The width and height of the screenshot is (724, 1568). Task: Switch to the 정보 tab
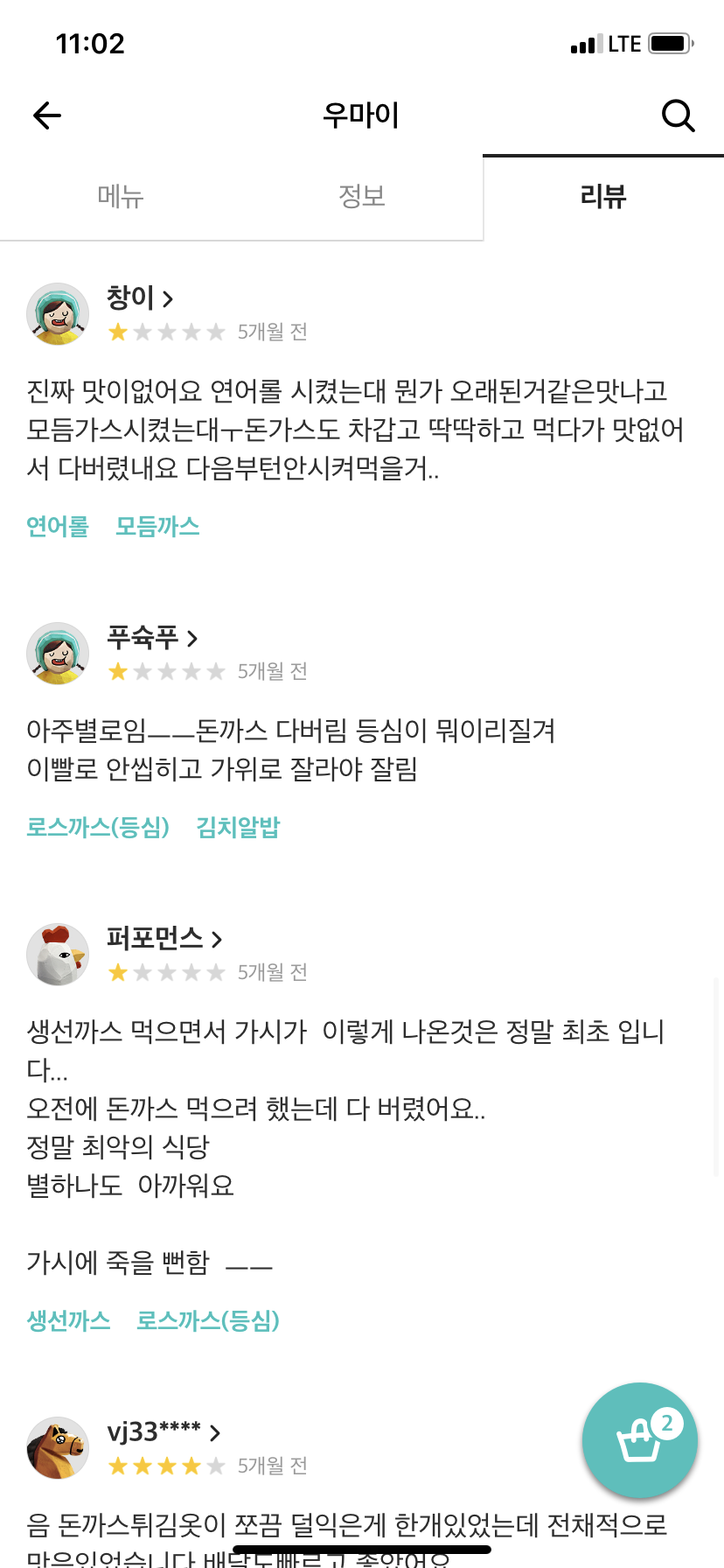click(362, 197)
